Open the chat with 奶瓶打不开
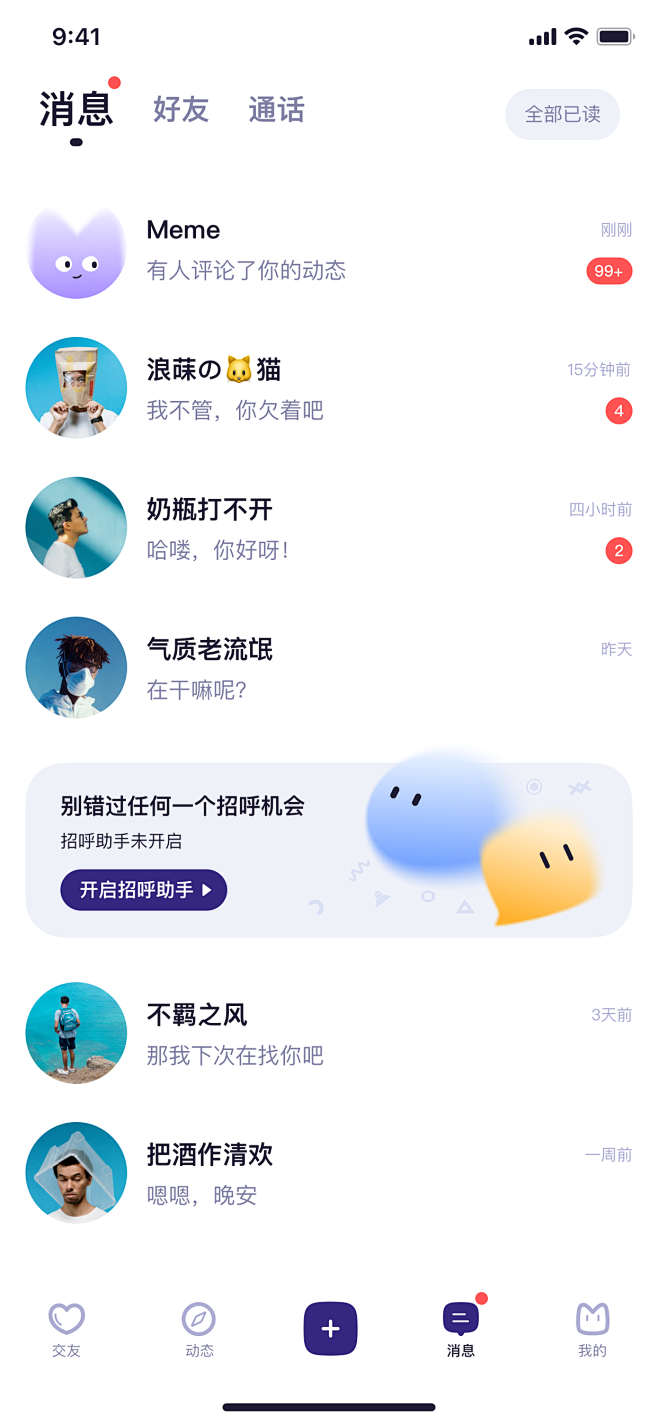Viewport: 658px width, 1424px height. pyautogui.click(x=328, y=530)
